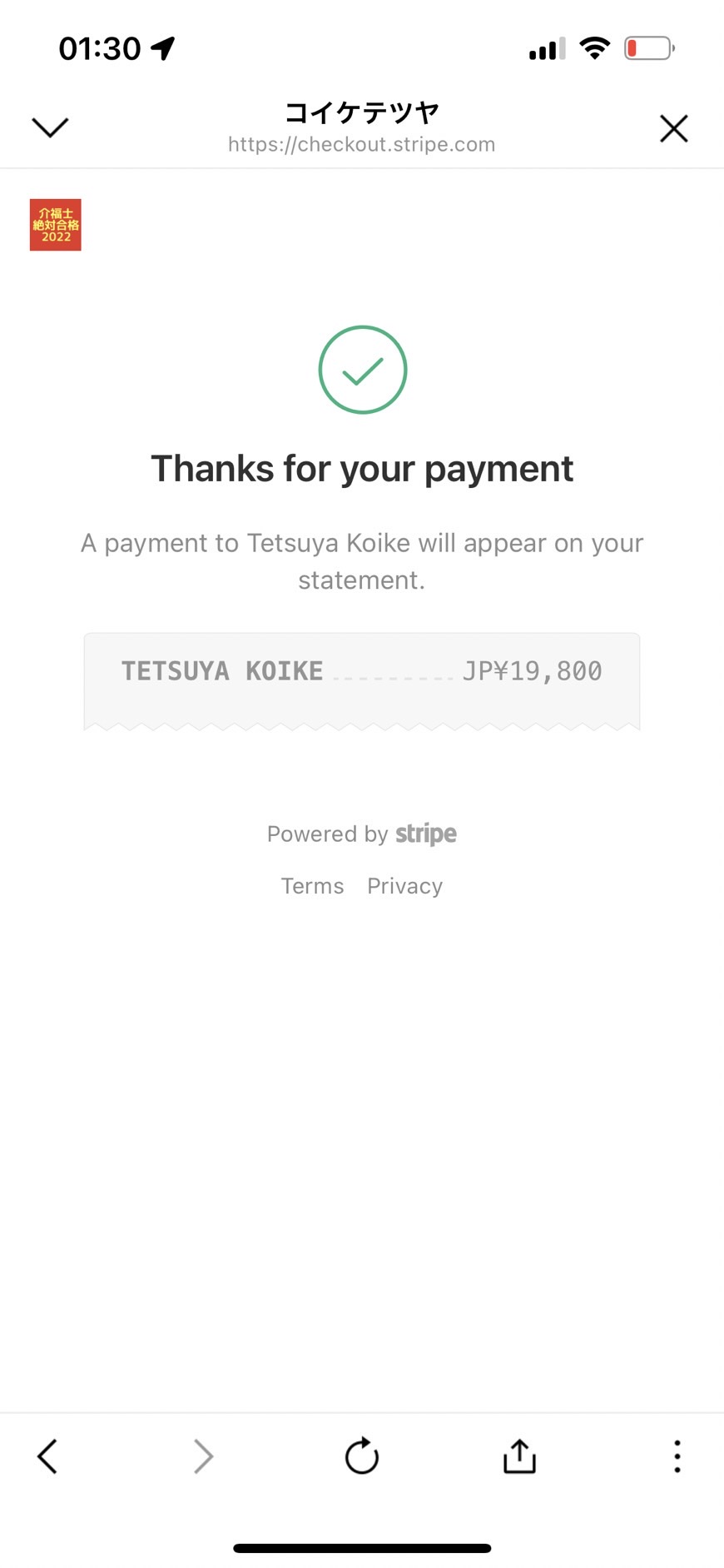
Task: Reload the checkout page
Action: pos(362,1456)
